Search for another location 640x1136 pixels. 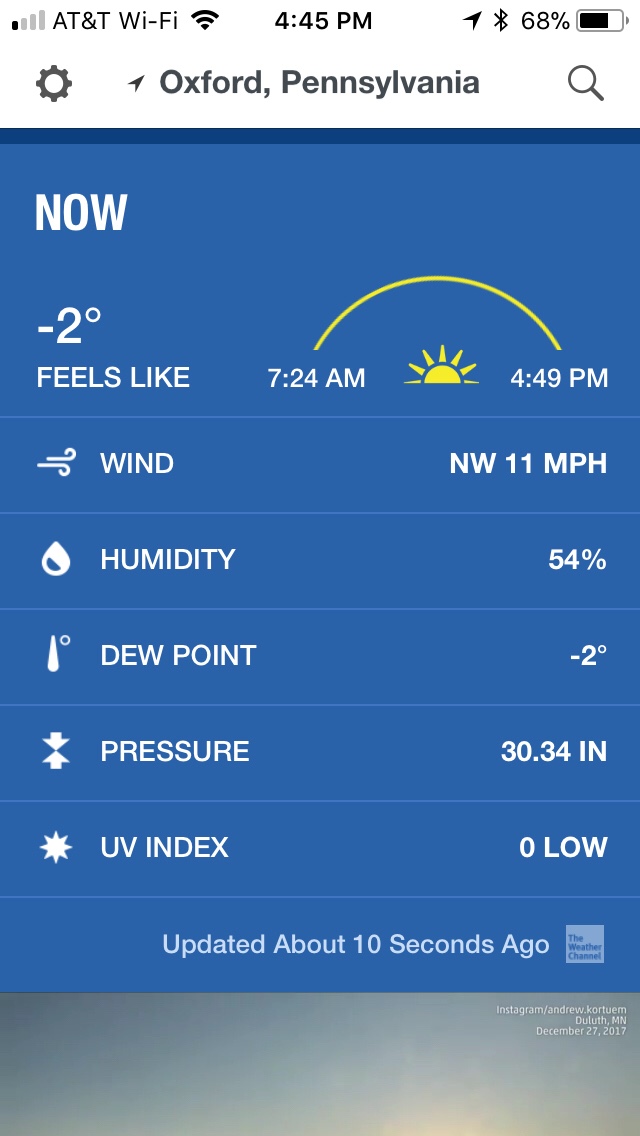(586, 83)
